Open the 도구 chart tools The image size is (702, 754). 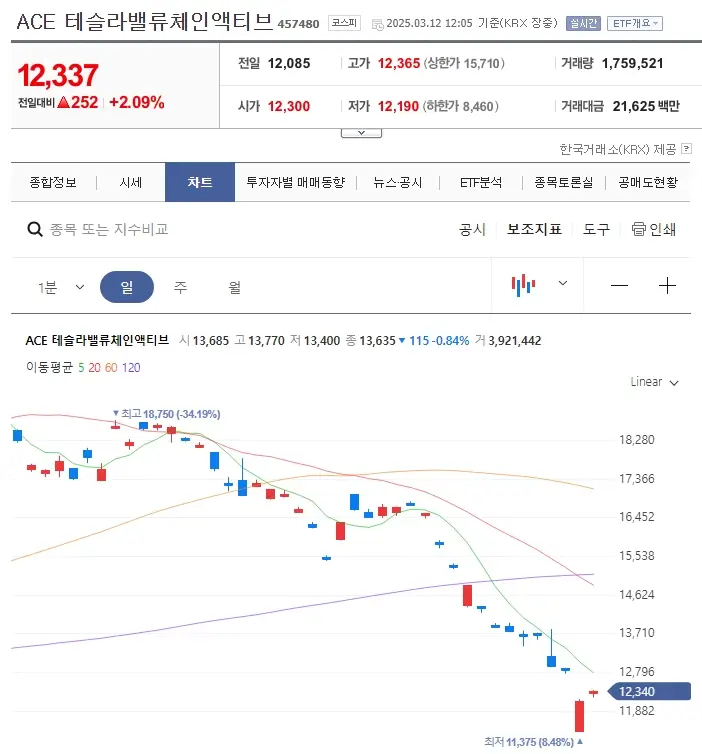click(597, 229)
